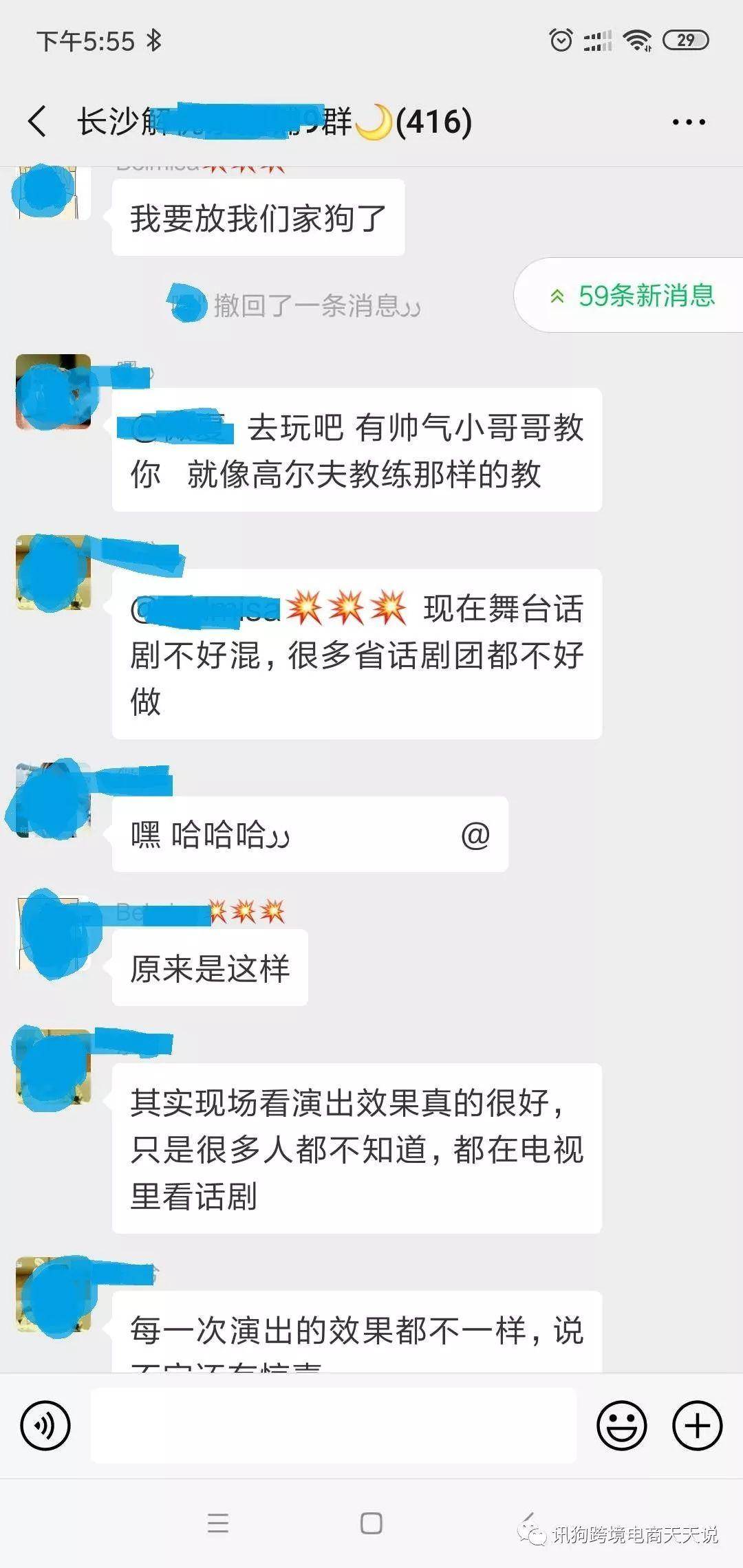Open the group chat overflow menu
Viewport: 743px width, 1568px height.
click(689, 122)
